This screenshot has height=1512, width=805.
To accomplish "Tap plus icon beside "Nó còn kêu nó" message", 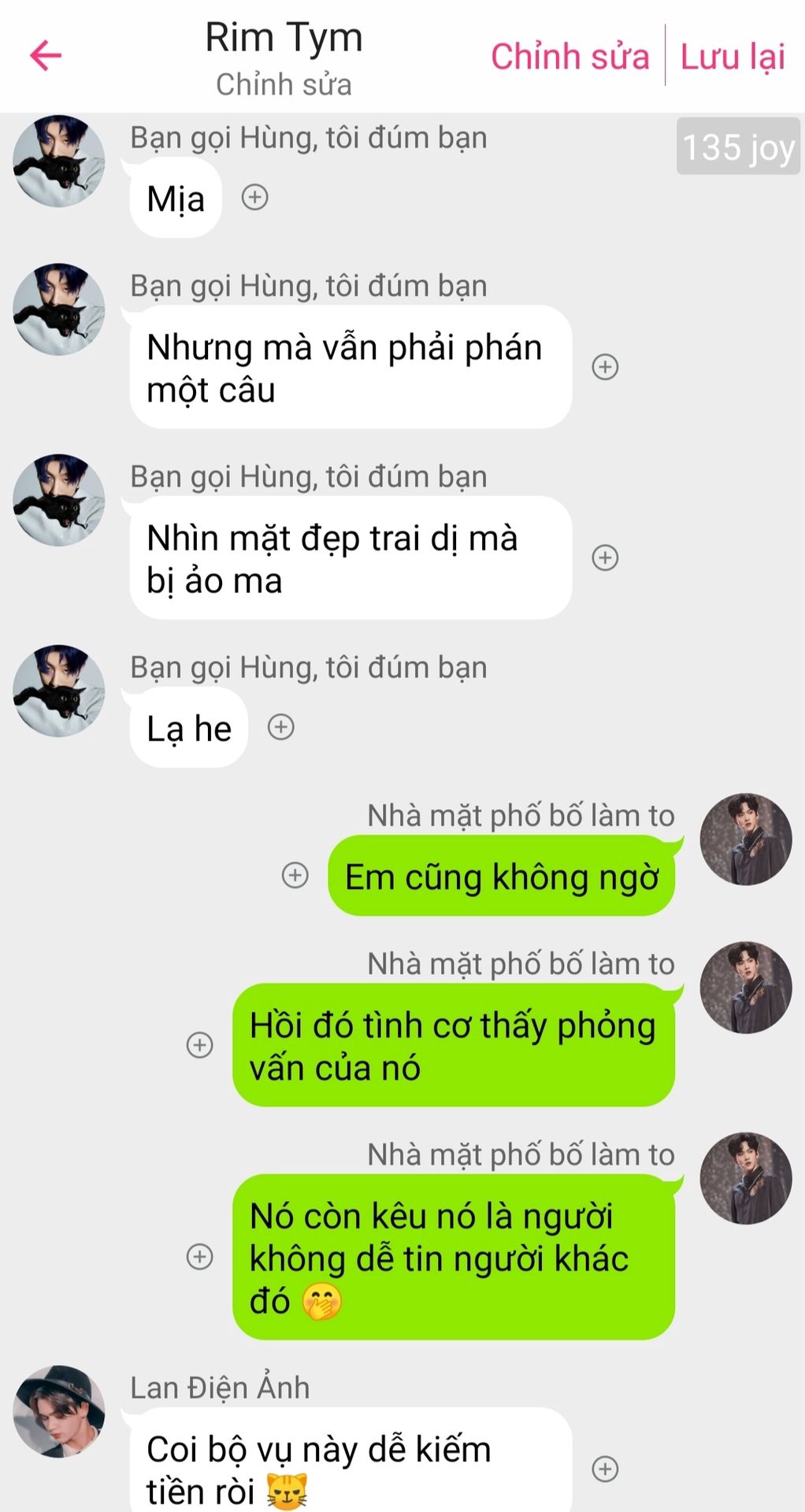I will [200, 1256].
